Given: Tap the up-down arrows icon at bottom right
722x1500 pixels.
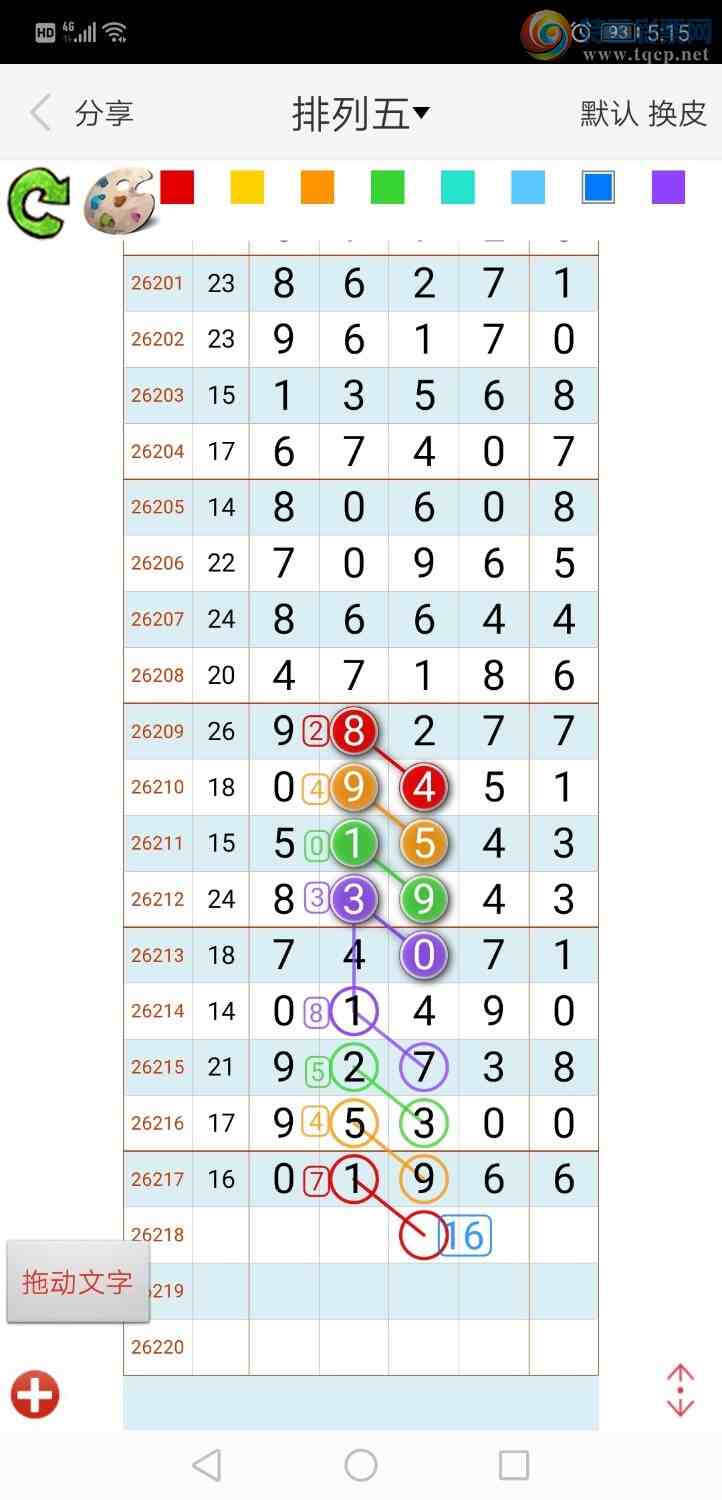Looking at the screenshot, I should coord(680,1390).
